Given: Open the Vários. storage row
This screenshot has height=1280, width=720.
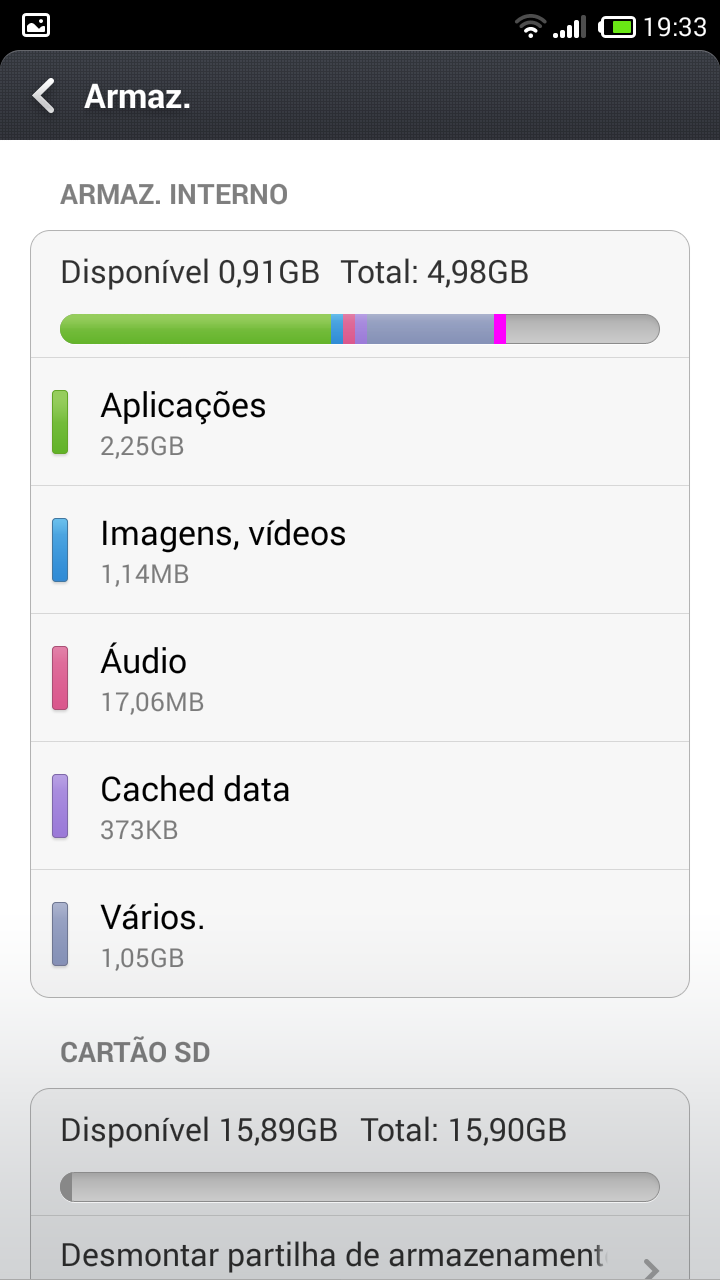Looking at the screenshot, I should pos(360,933).
